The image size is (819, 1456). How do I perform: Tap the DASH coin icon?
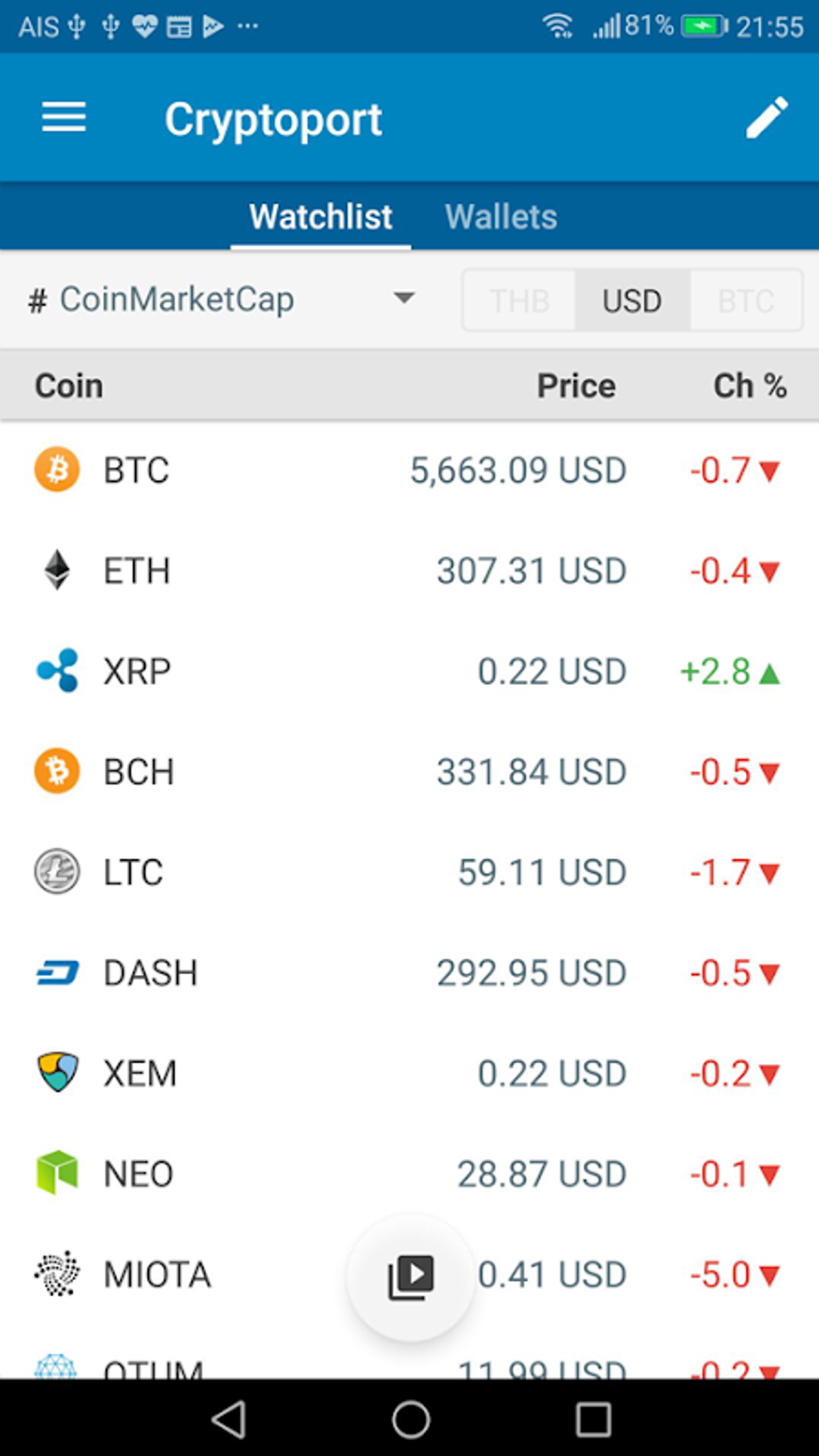tap(56, 973)
